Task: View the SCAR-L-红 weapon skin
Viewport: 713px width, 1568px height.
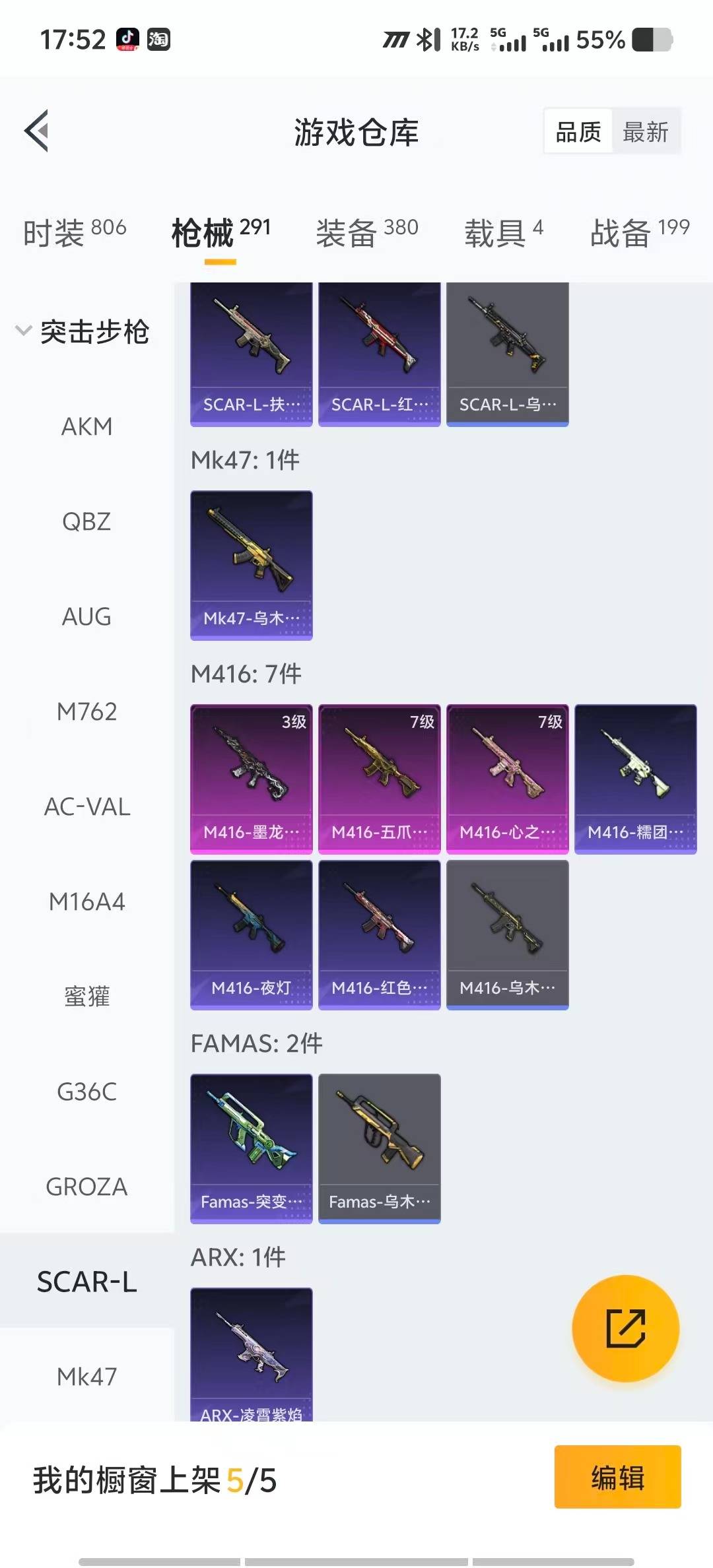Action: (380, 353)
